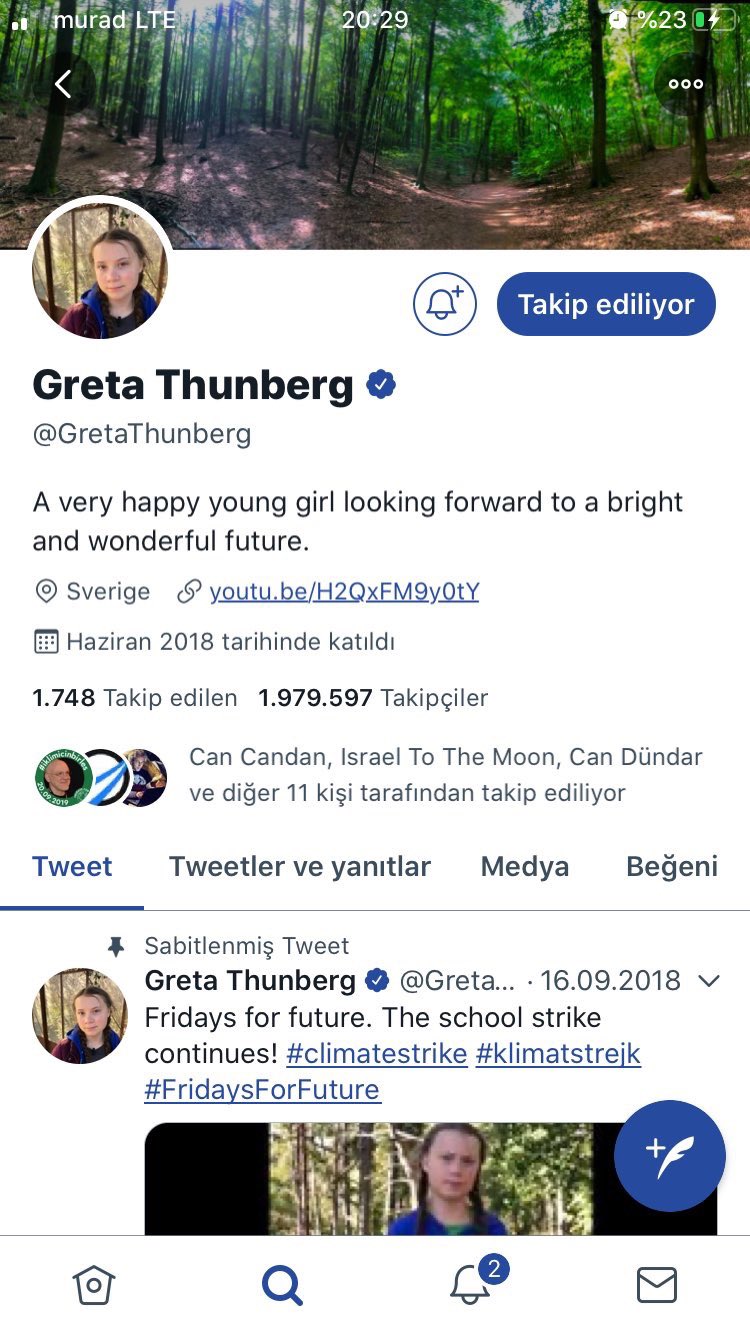
Task: Switch to the Medya tab
Action: click(x=525, y=866)
